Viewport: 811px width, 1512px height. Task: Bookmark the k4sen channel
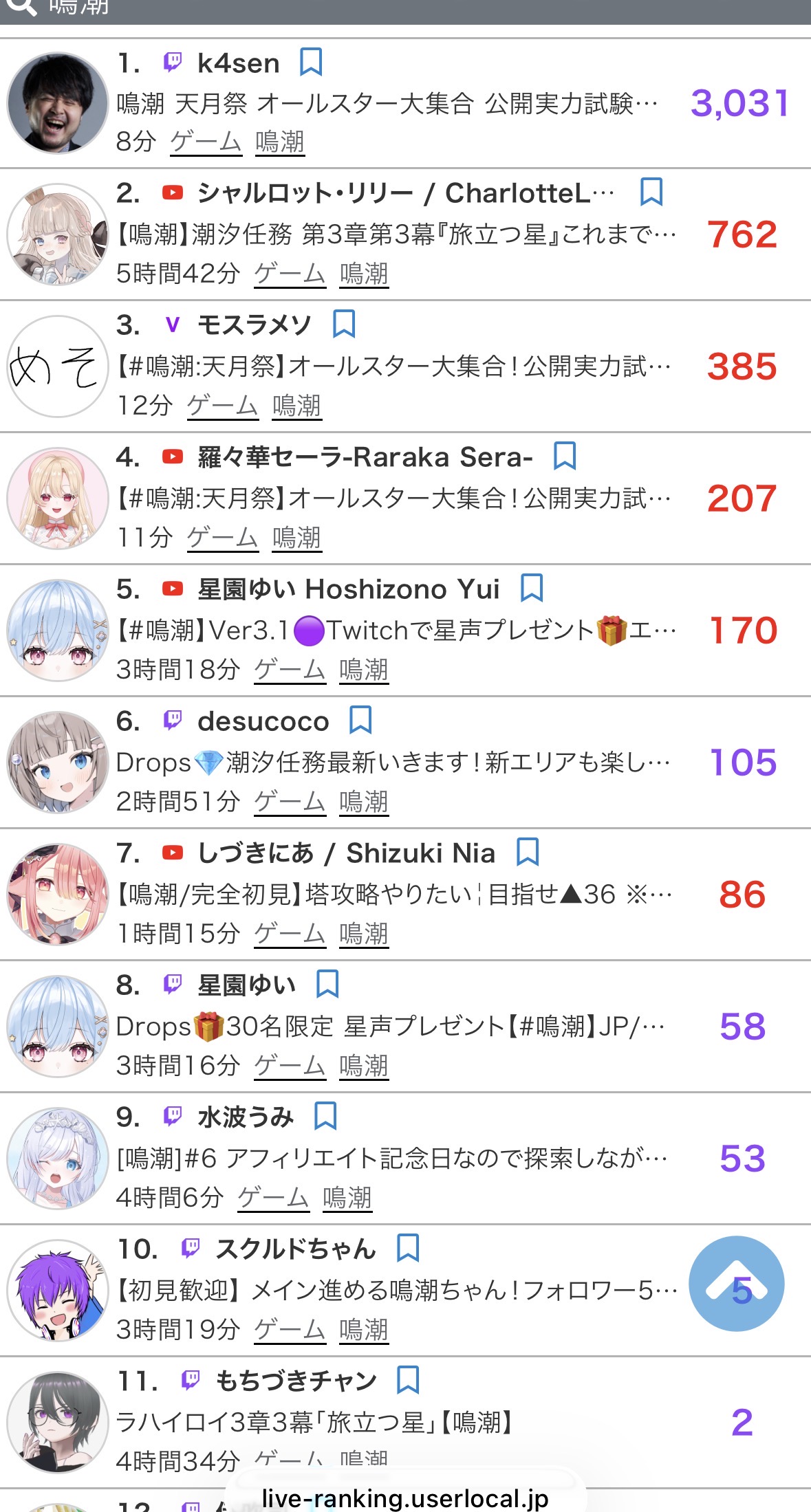click(311, 62)
